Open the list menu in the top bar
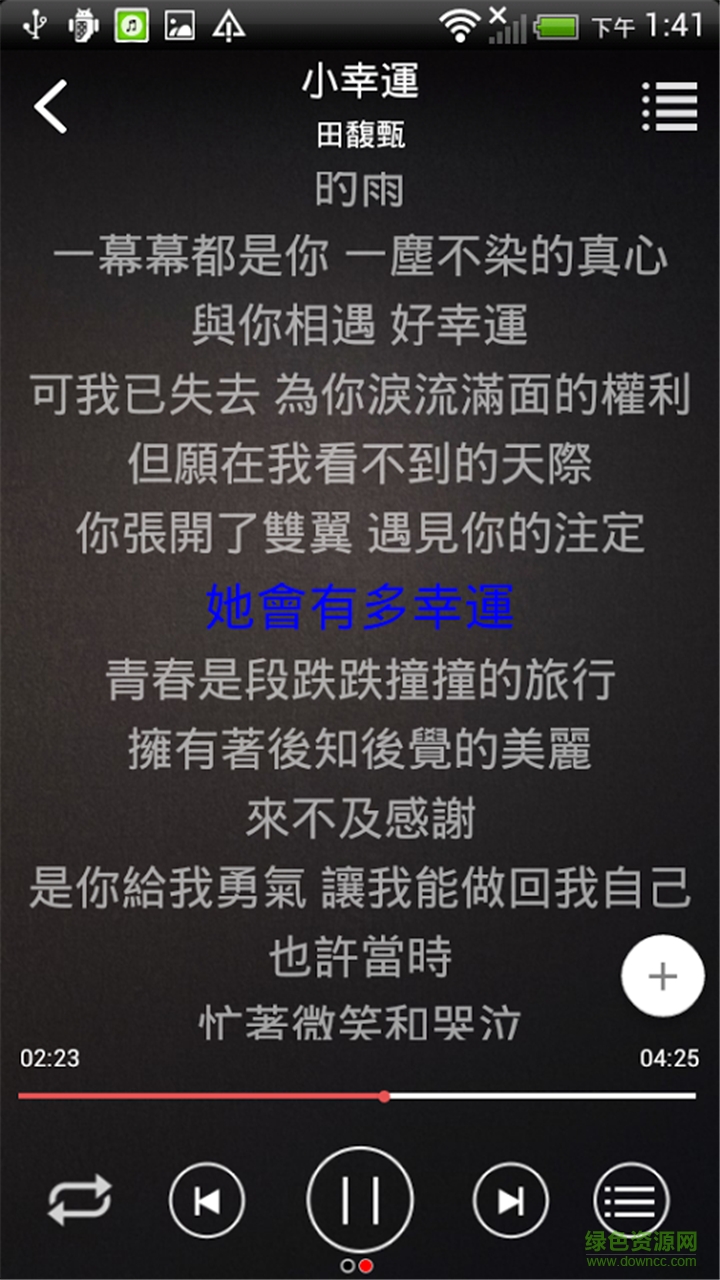 669,105
